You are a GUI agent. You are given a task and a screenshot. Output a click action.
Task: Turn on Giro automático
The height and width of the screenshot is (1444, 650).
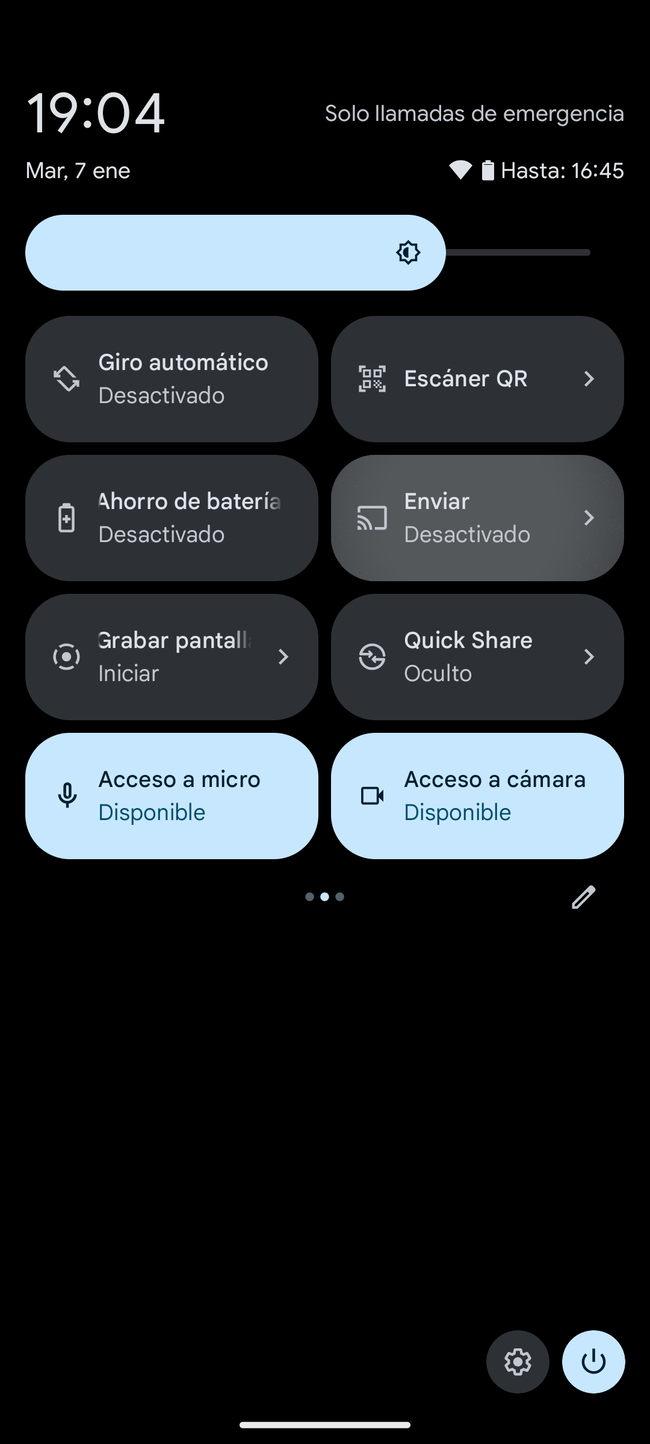coord(171,379)
